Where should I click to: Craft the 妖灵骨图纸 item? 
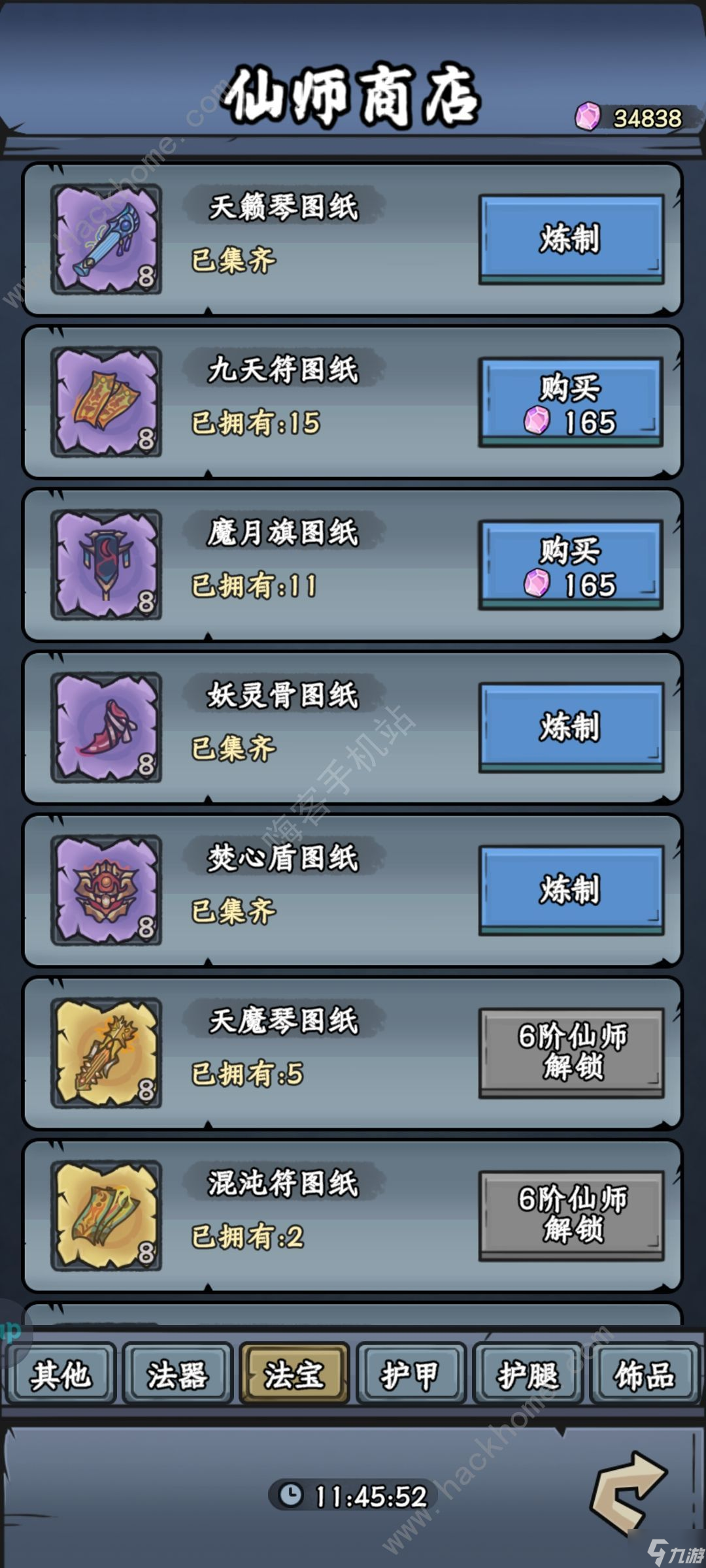pyautogui.click(x=571, y=728)
